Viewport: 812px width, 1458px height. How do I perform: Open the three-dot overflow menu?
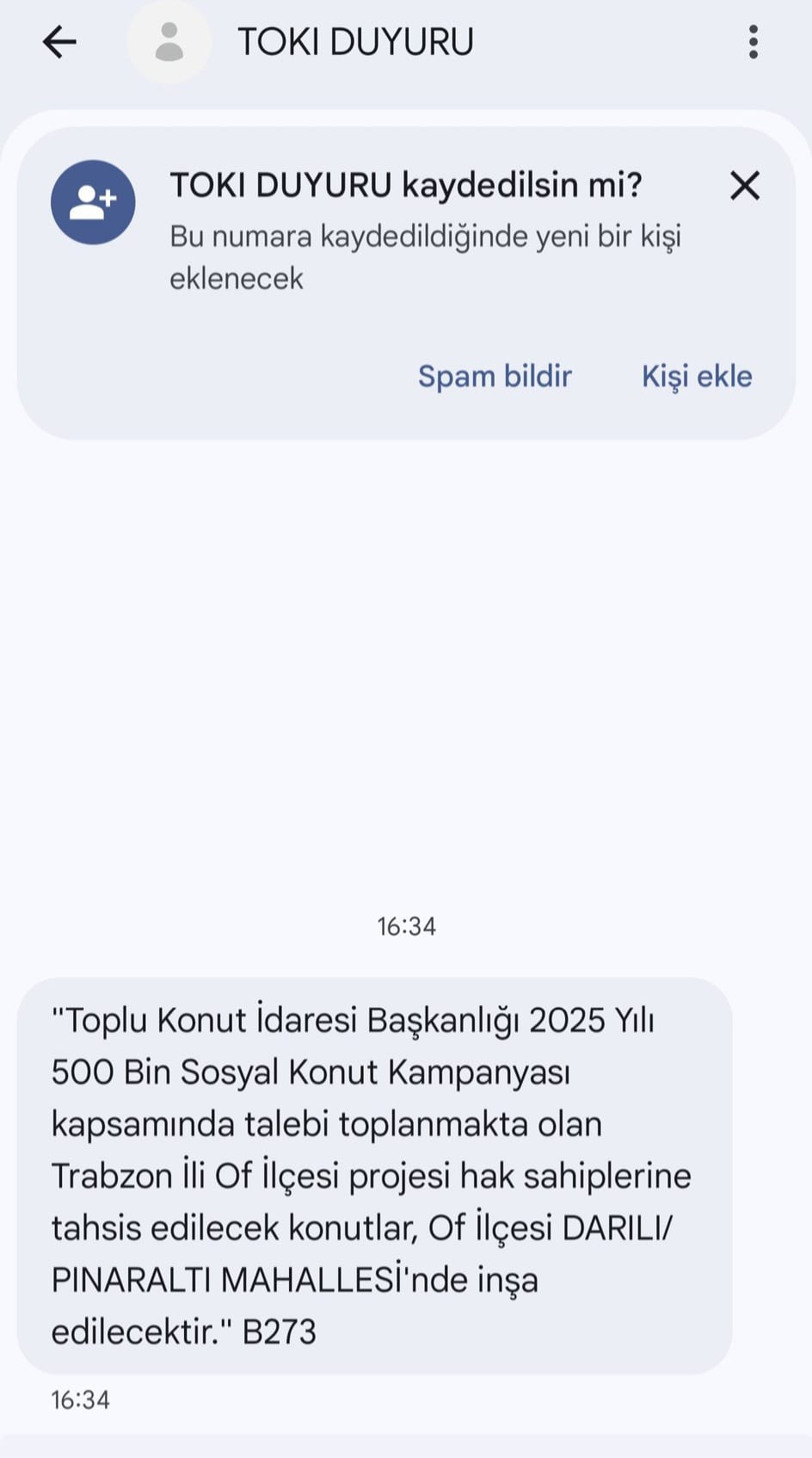754,41
